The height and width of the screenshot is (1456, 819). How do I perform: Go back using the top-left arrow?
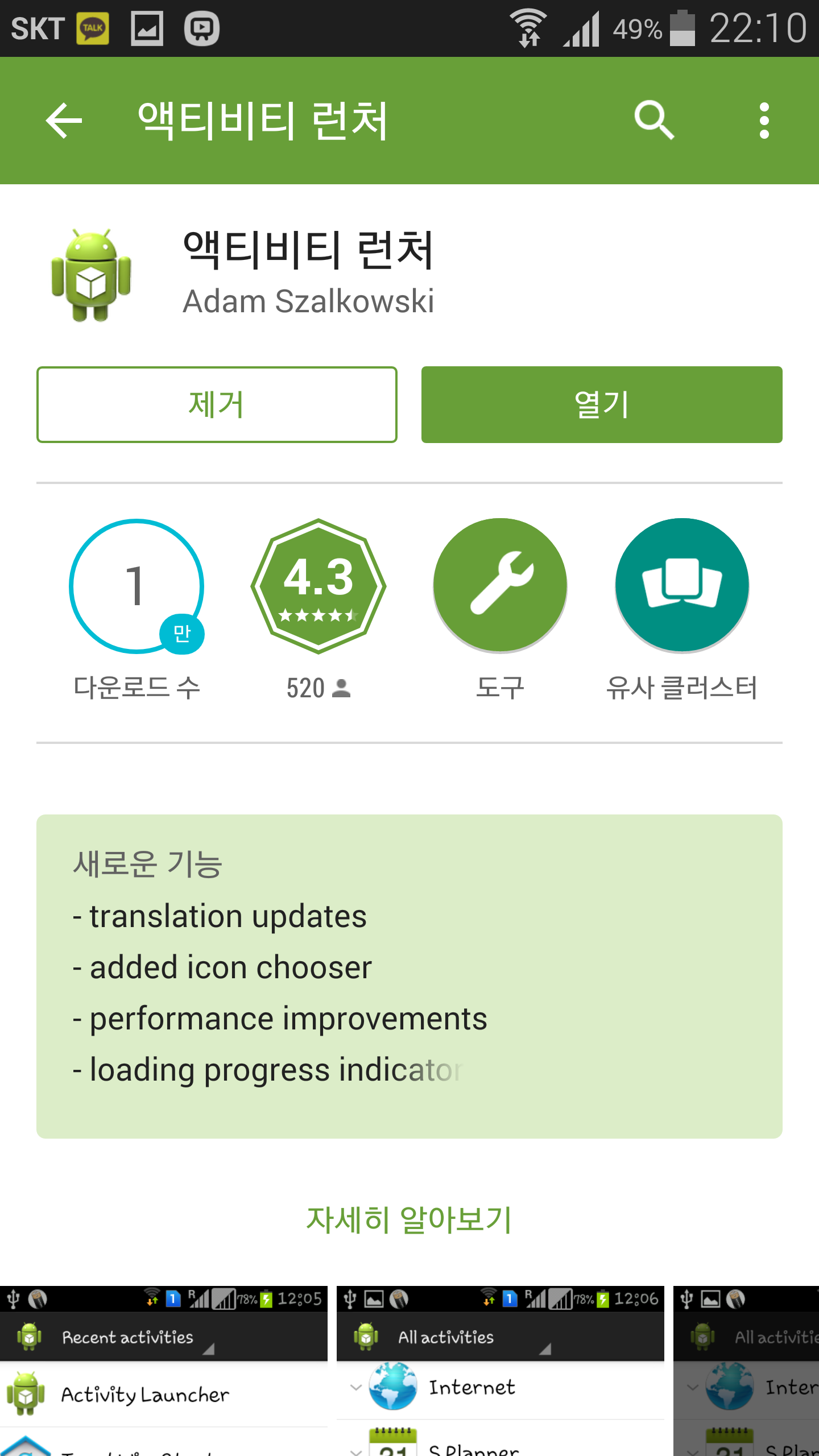pos(64,121)
